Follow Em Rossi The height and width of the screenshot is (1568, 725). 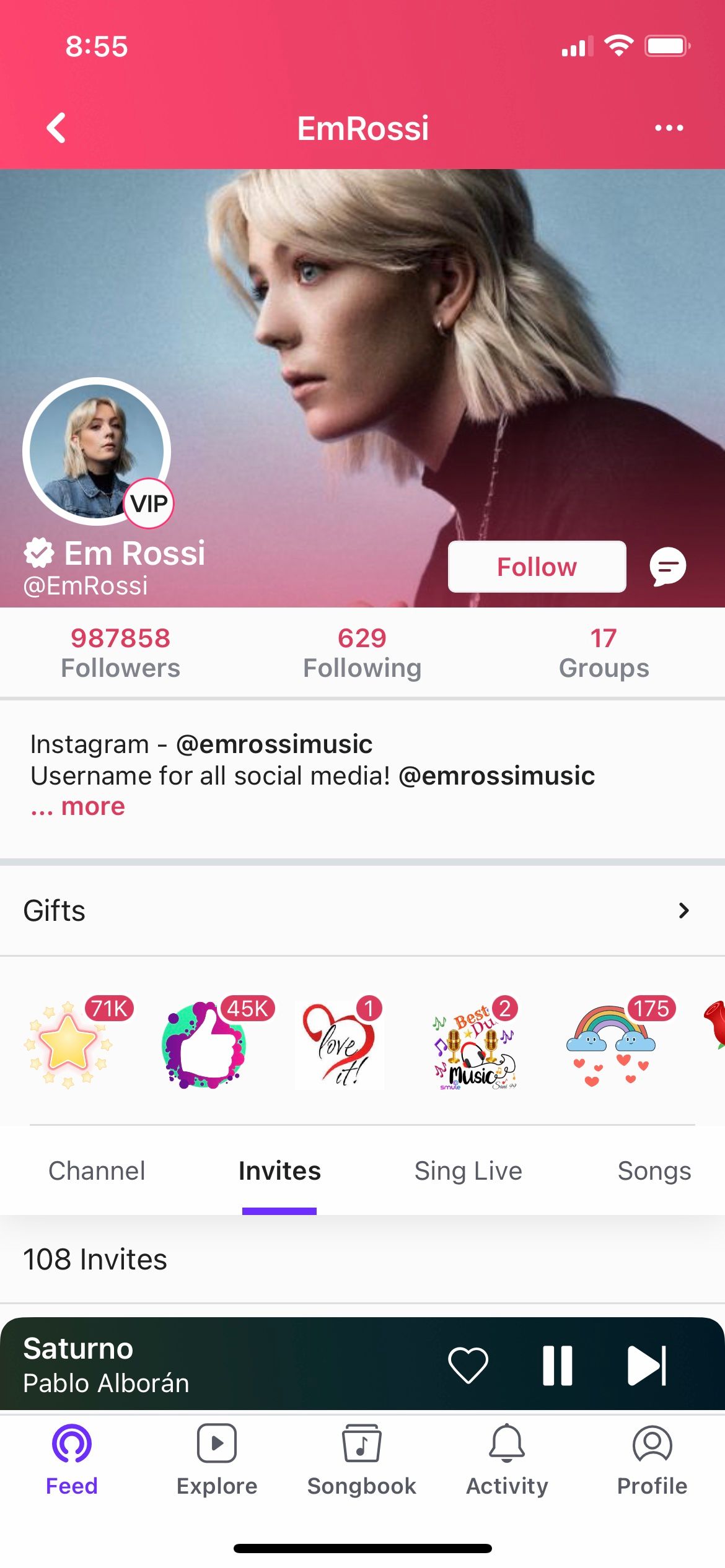537,565
